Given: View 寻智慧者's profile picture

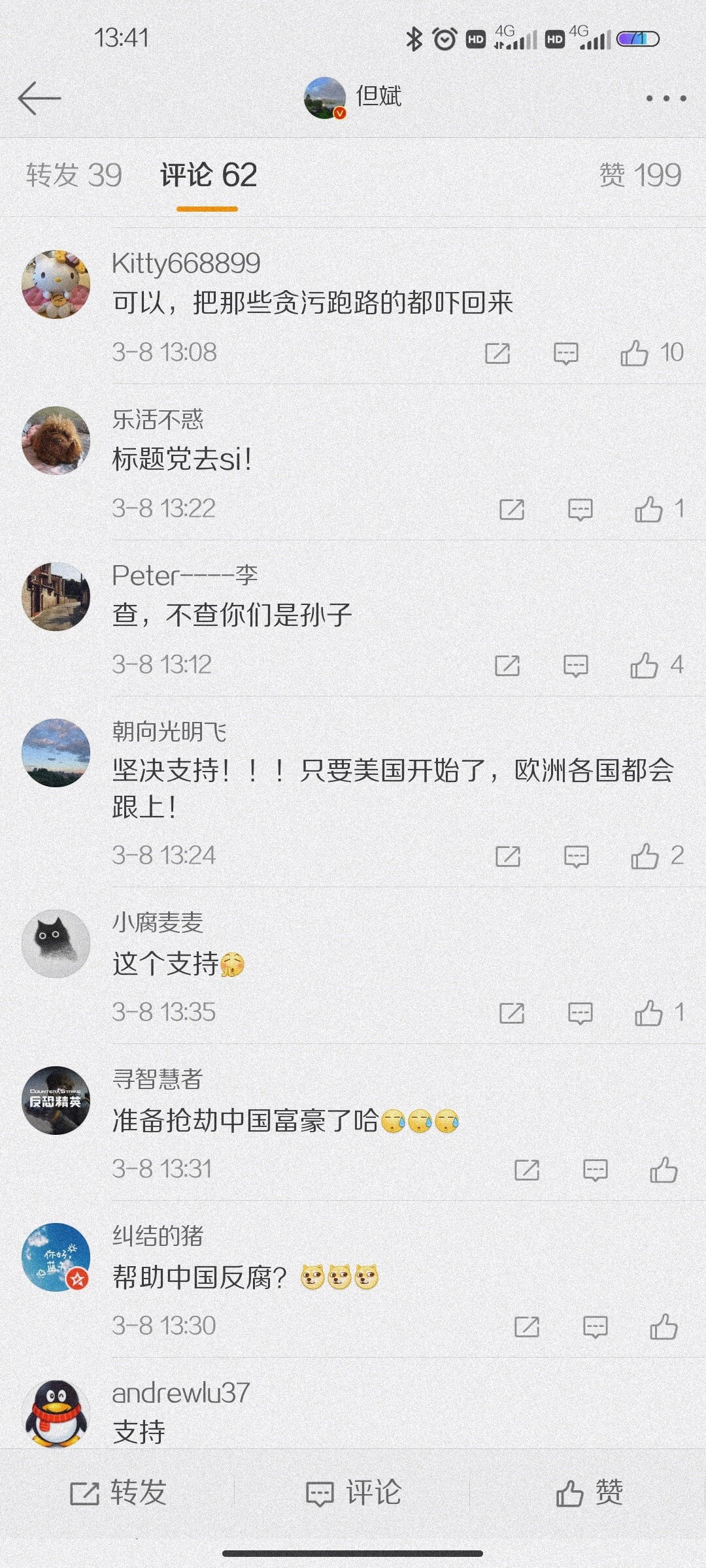Looking at the screenshot, I should (56, 1100).
